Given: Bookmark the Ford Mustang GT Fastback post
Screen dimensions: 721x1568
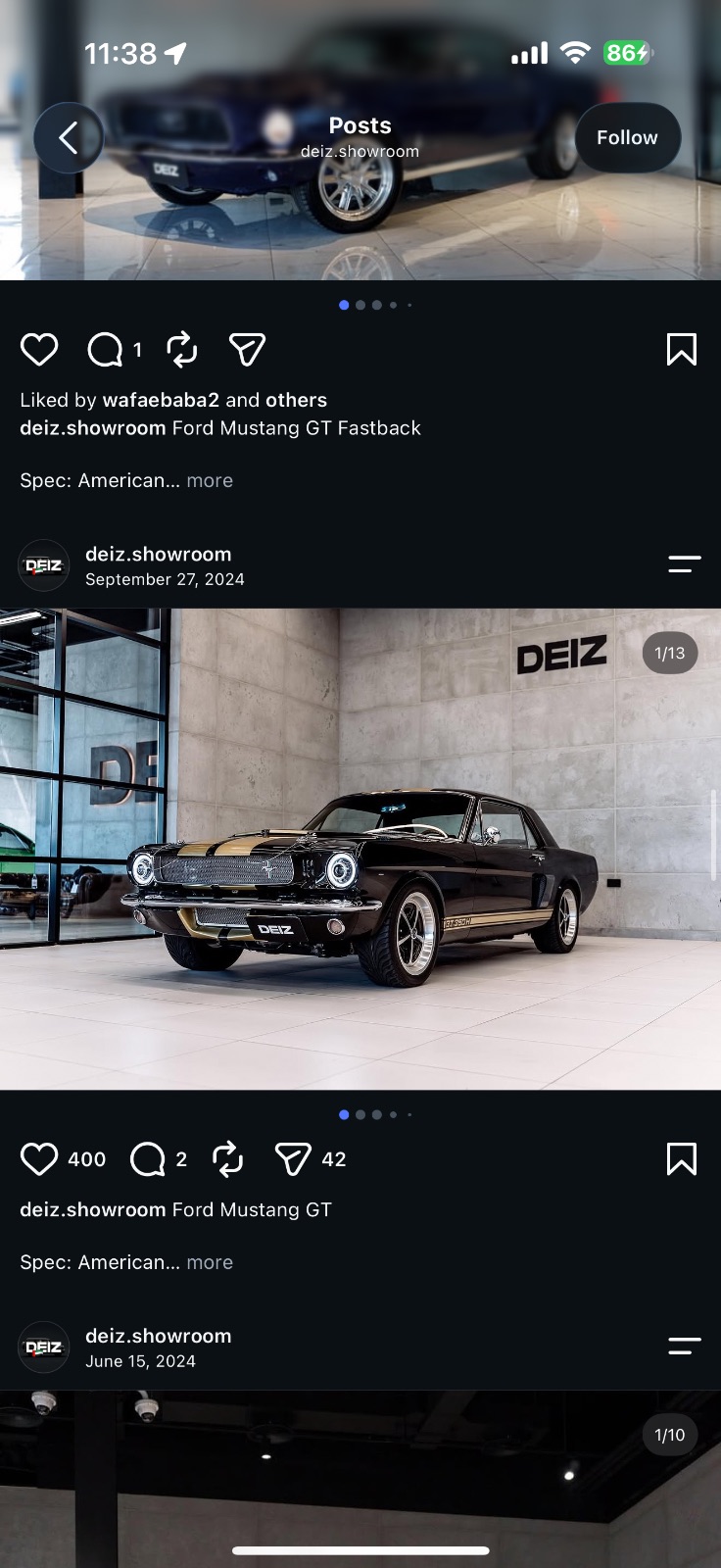Looking at the screenshot, I should 682,350.
